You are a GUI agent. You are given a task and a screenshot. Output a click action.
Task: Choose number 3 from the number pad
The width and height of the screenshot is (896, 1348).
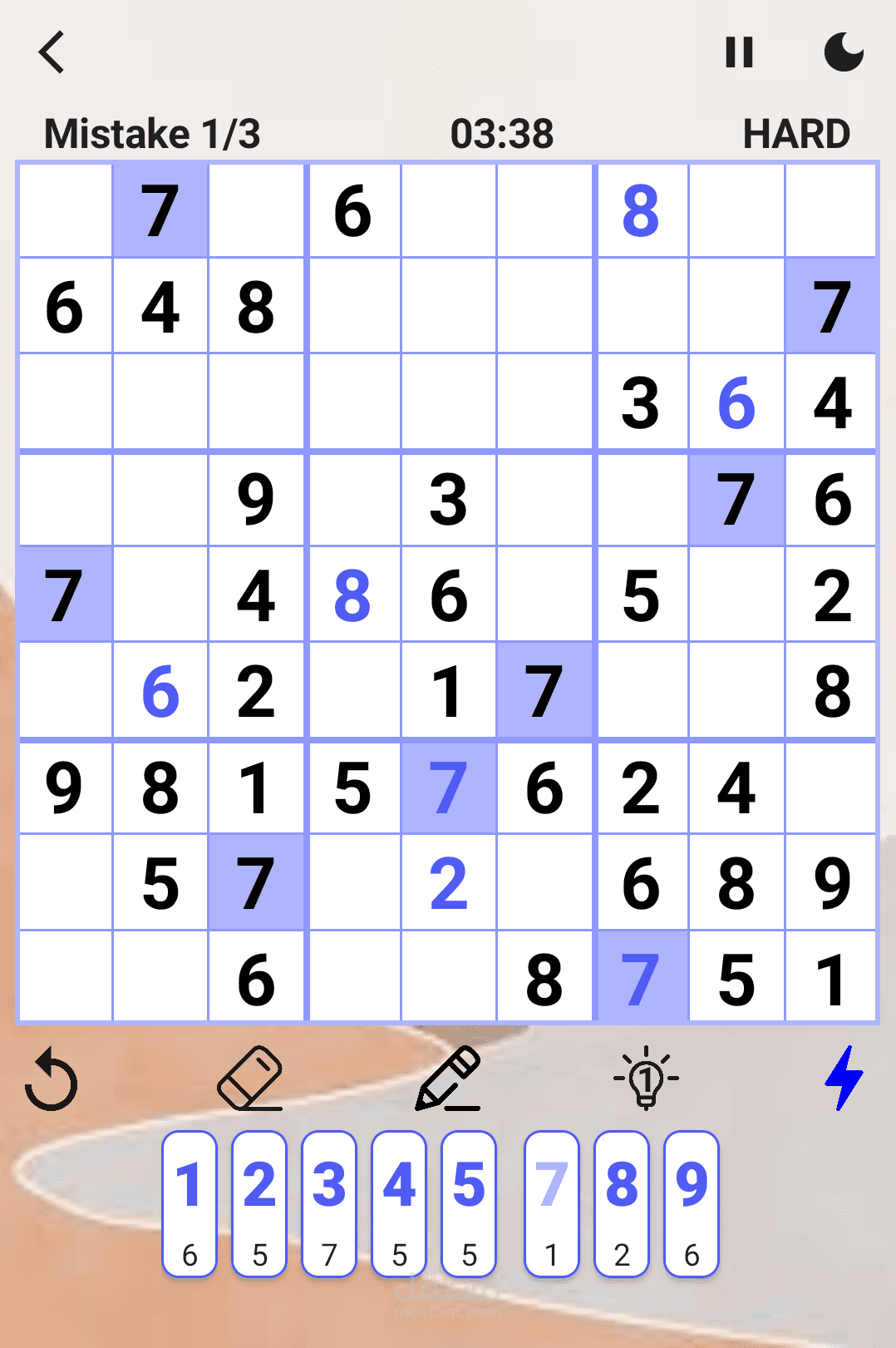click(x=329, y=1203)
